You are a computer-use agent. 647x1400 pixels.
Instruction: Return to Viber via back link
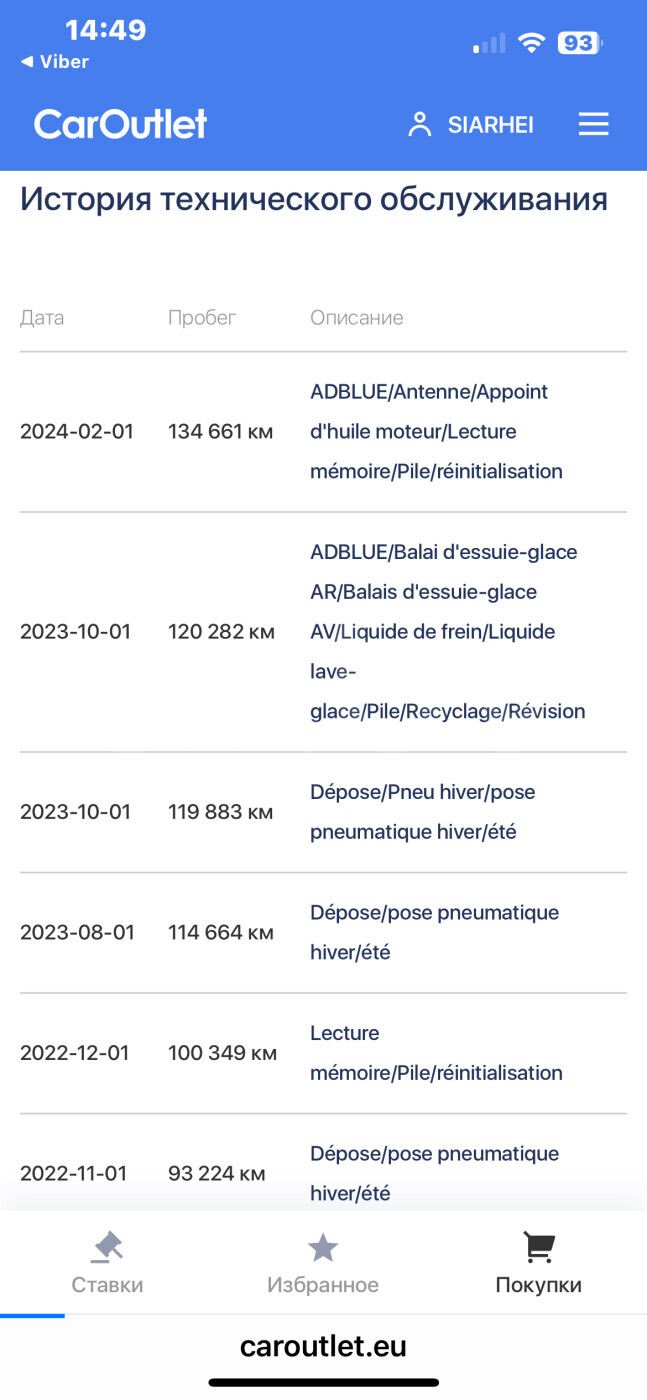click(x=55, y=62)
